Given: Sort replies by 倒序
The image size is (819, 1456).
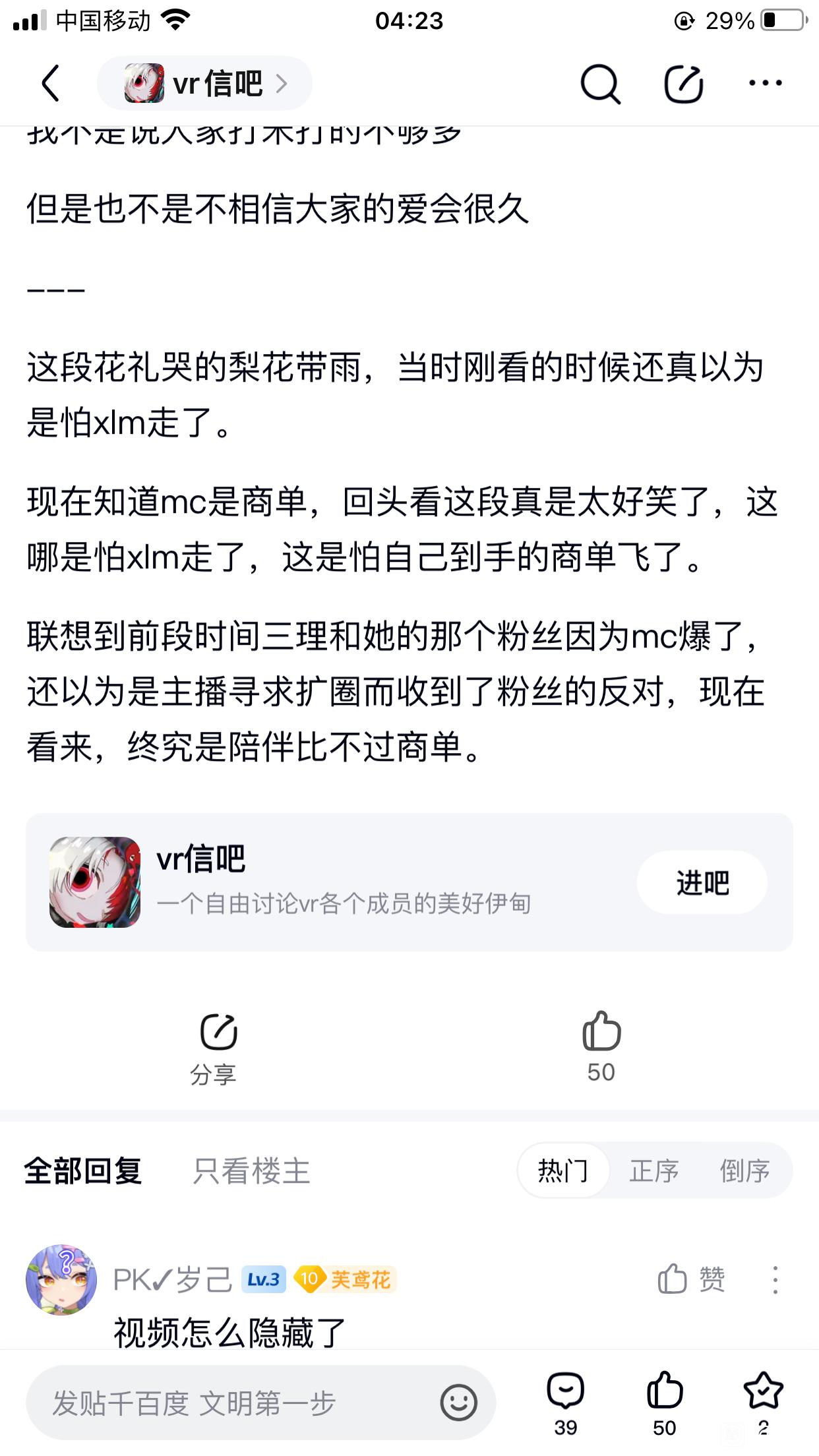Looking at the screenshot, I should coord(744,1171).
